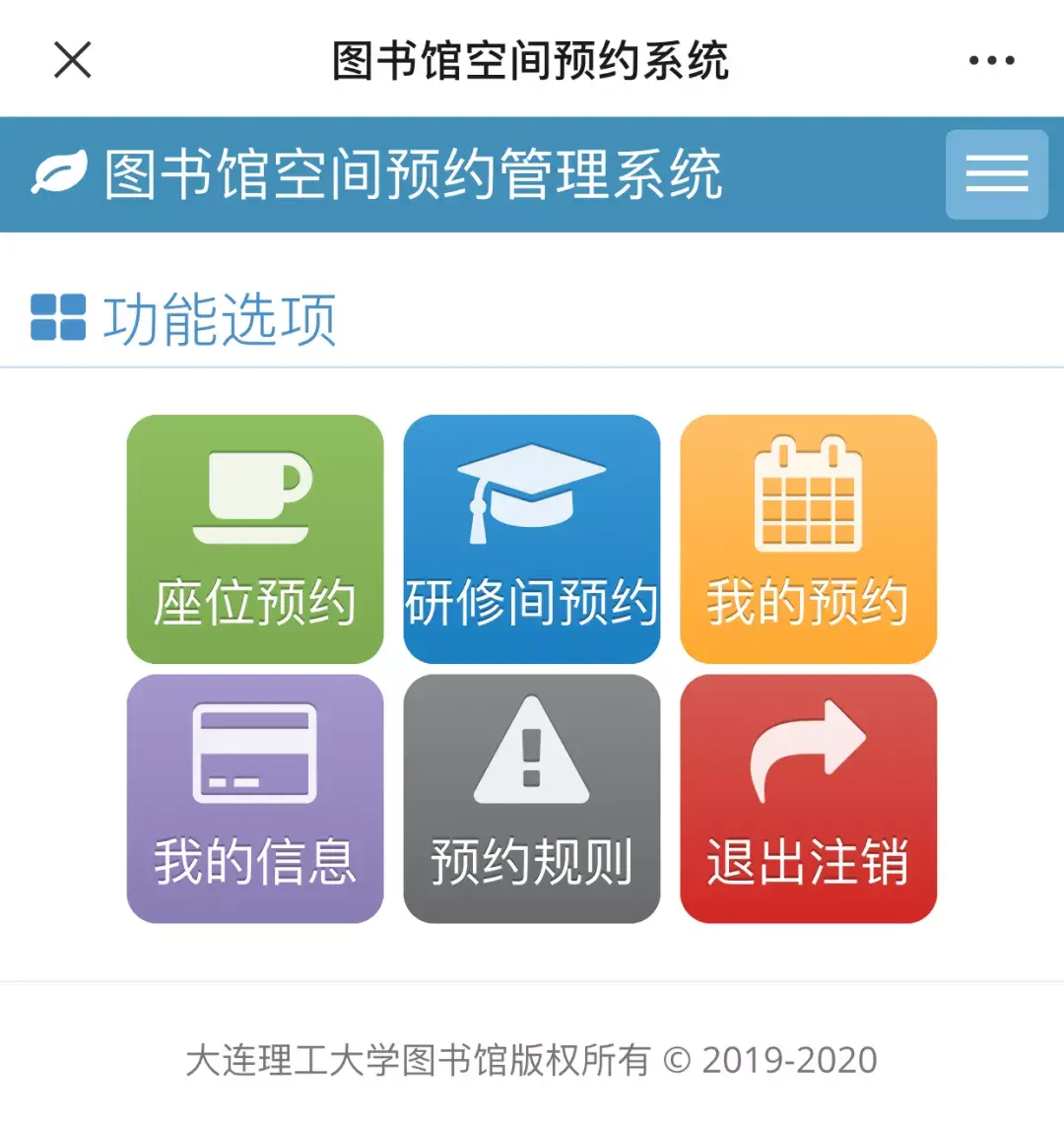View 我的预约 my reservations
This screenshot has height=1122, width=1064.
808,539
